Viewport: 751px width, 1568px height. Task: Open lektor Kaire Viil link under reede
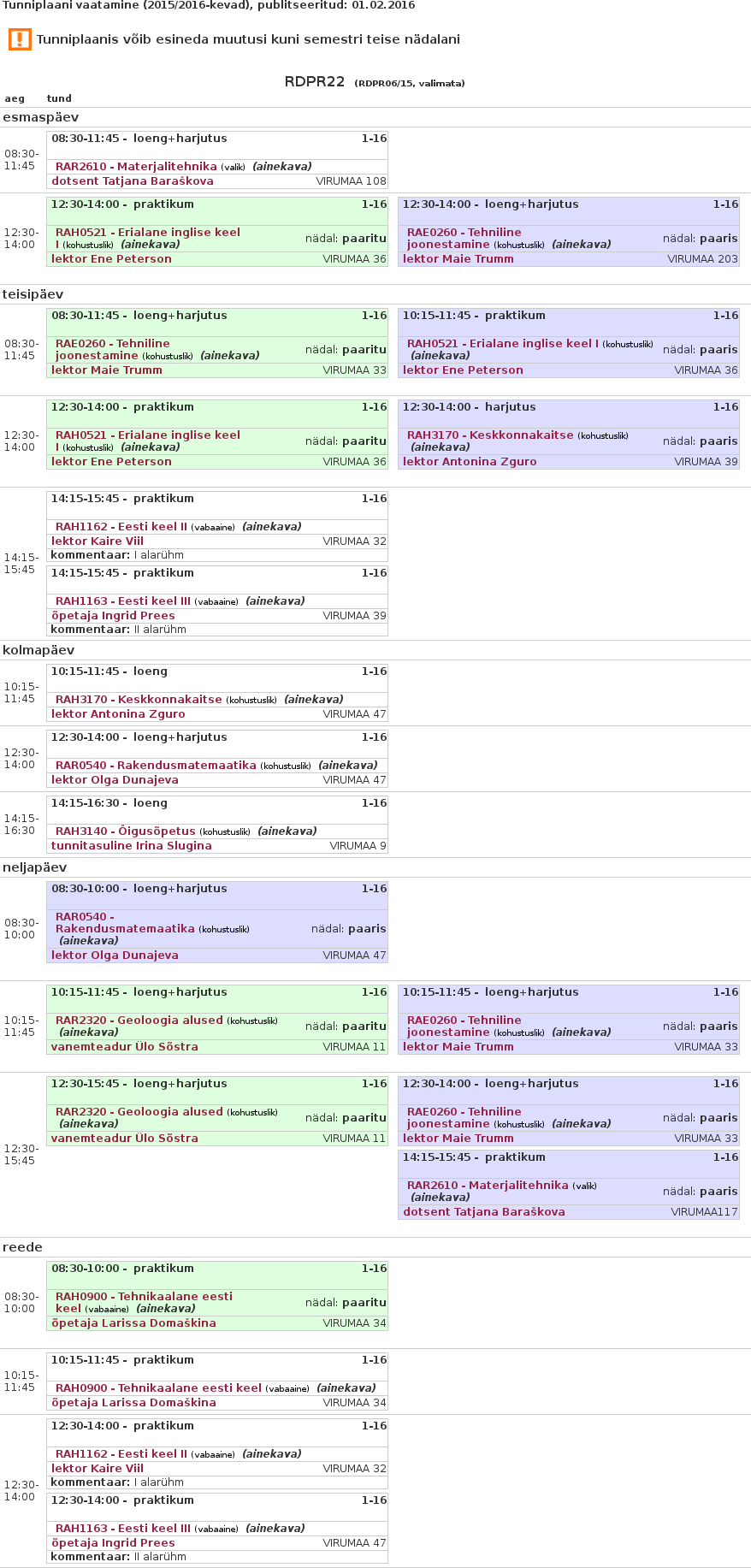(x=98, y=1469)
